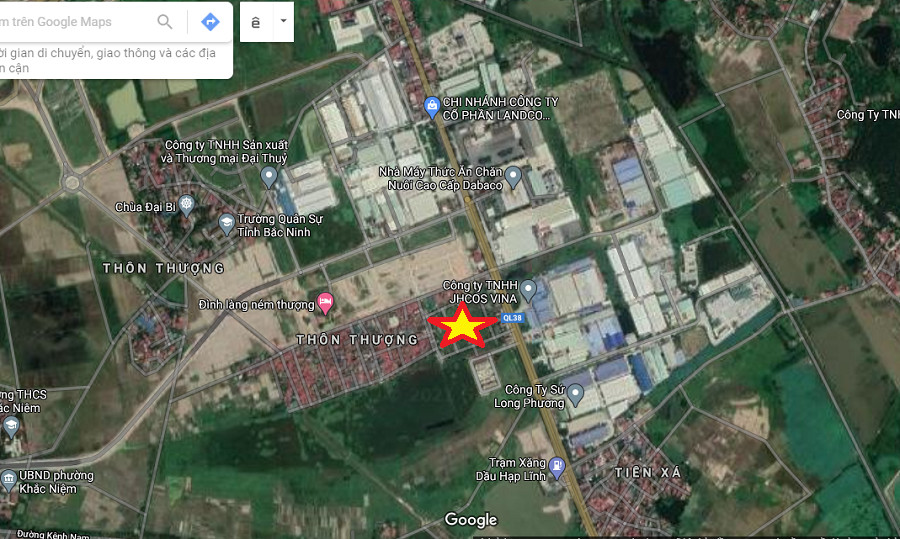900x539 pixels.
Task: Tap the Công ty Đại Thuỷ location pin
Action: (268, 177)
